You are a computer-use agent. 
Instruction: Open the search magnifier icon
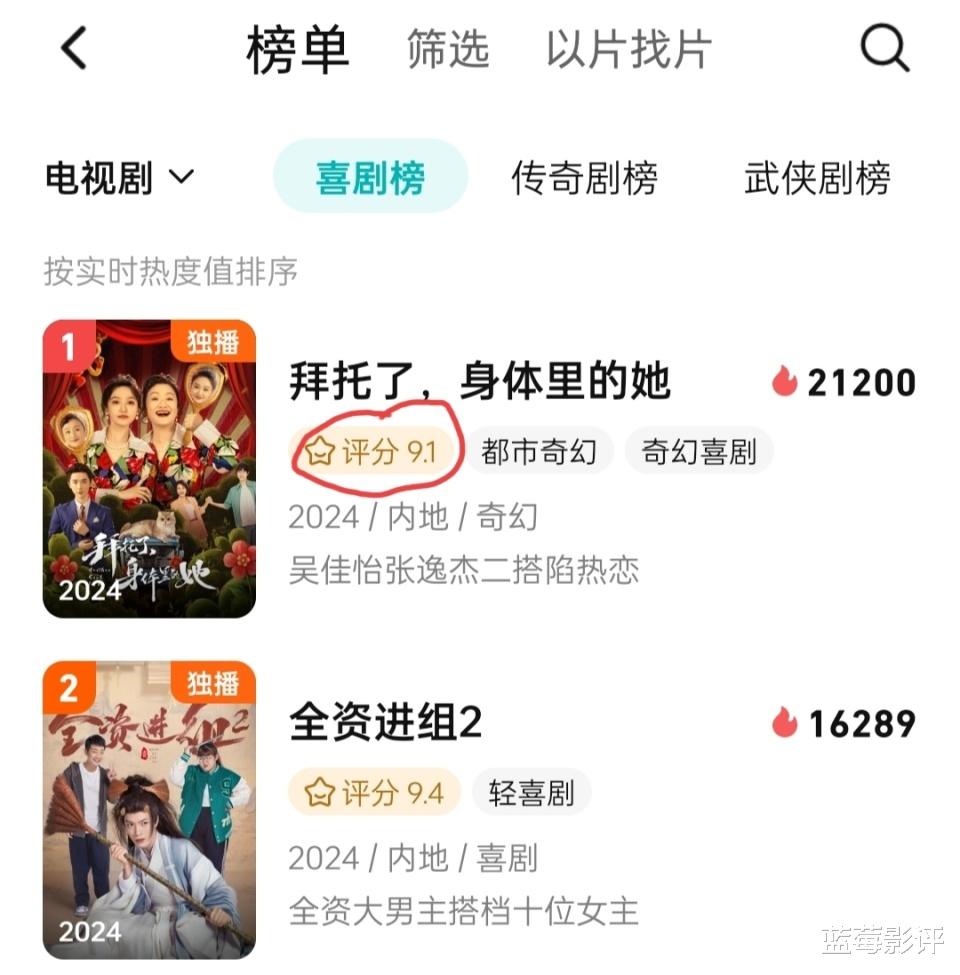[x=885, y=48]
